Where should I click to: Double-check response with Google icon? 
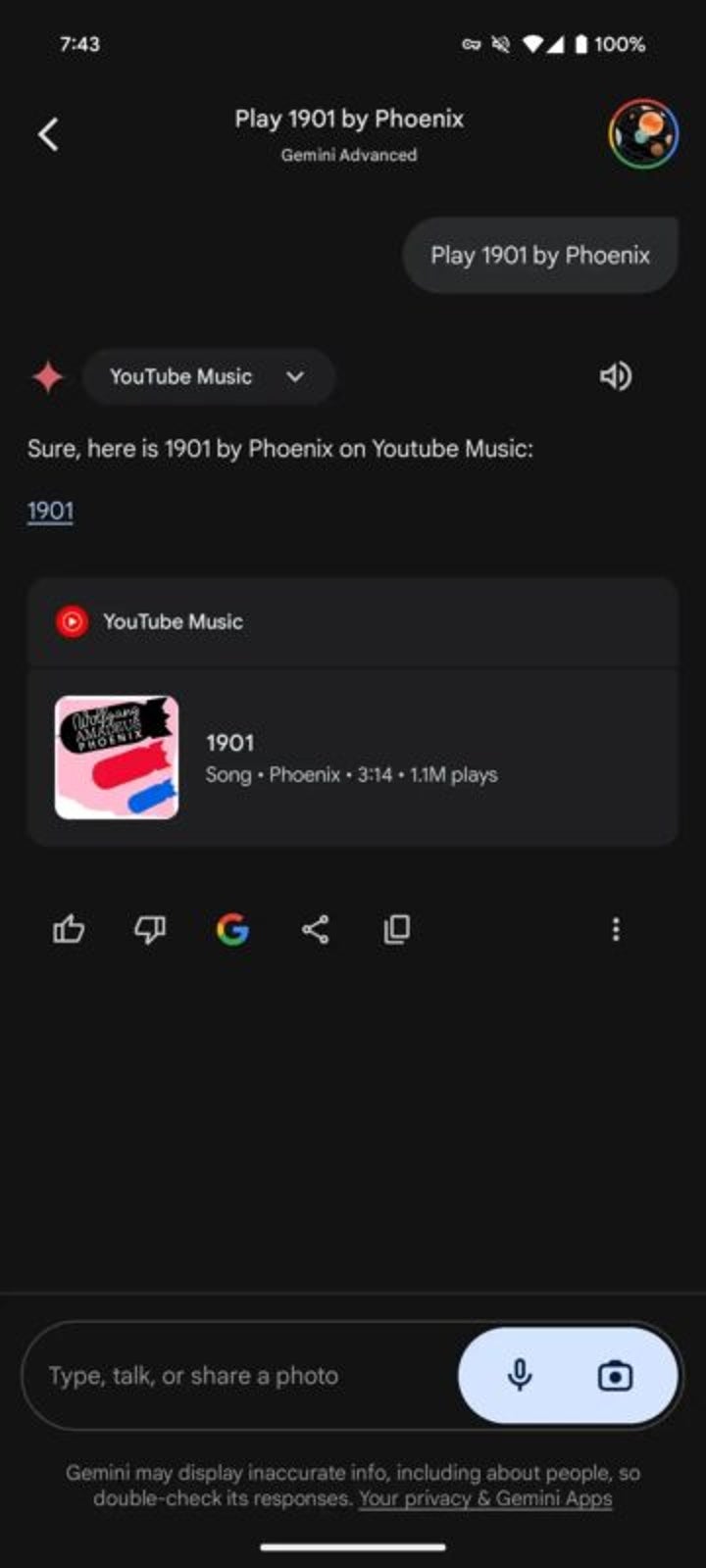pyautogui.click(x=232, y=929)
